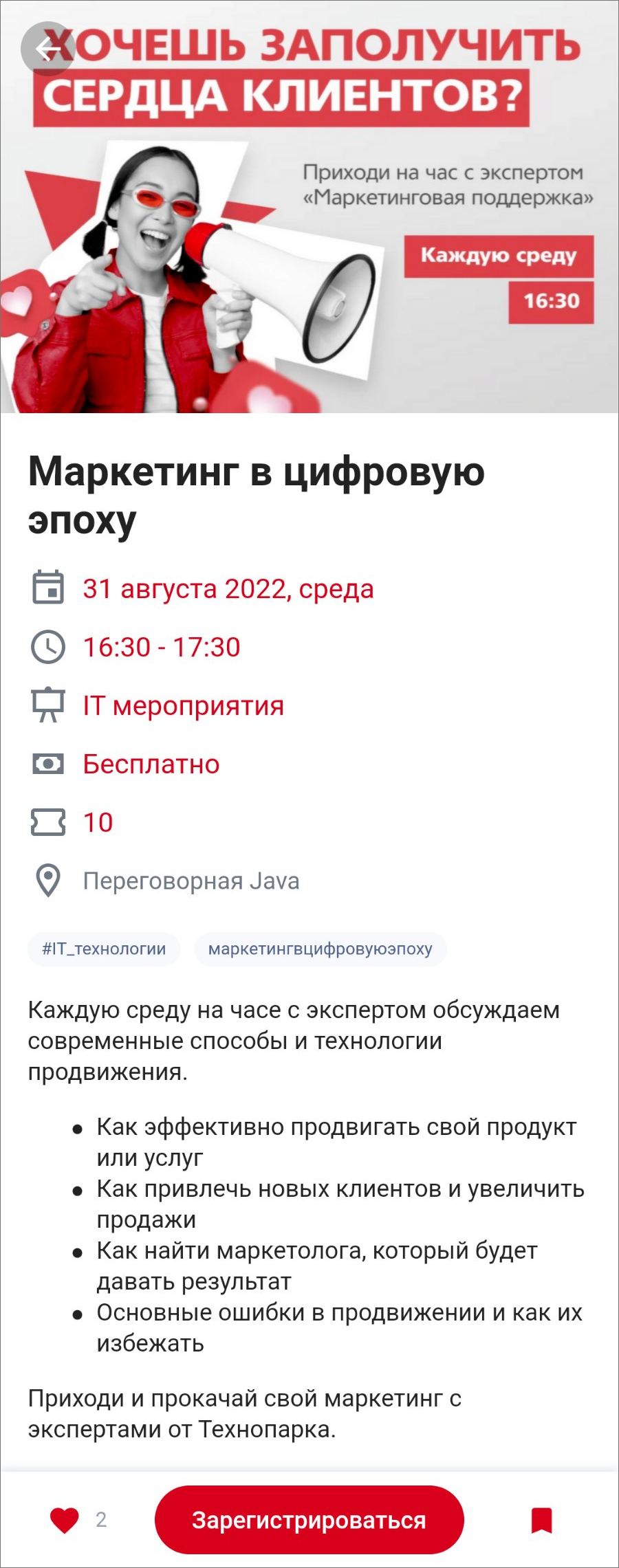Select the маркетингвцифровуюэпоху tag chip
The image size is (619, 1568).
(320, 949)
